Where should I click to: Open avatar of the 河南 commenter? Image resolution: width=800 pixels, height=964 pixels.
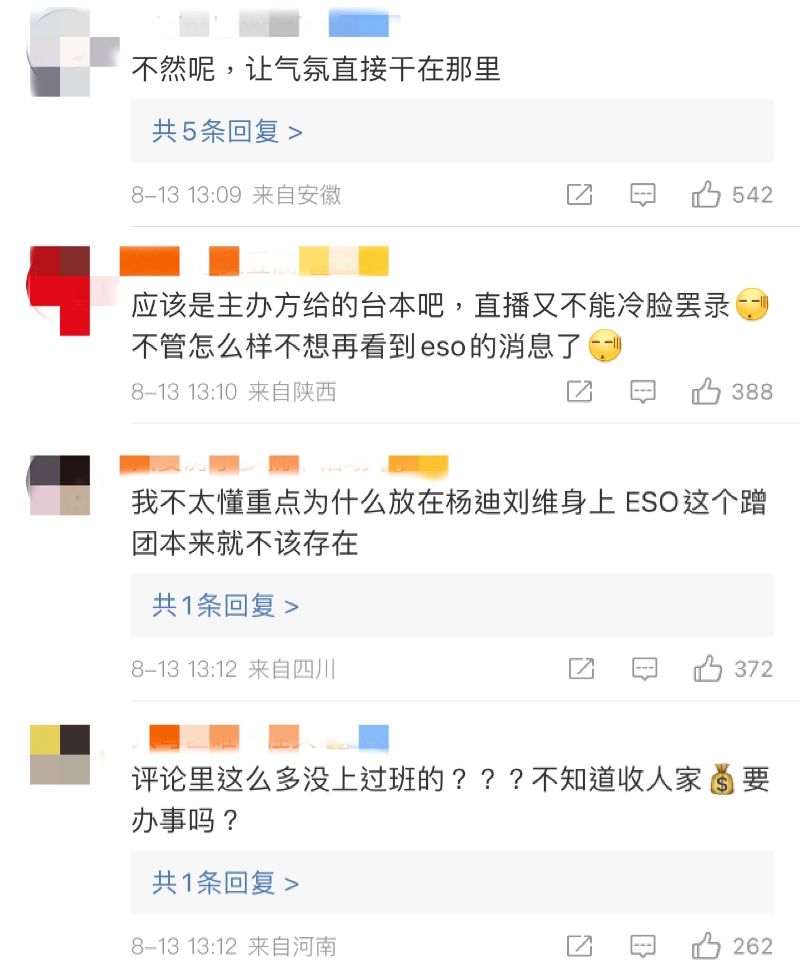[x=60, y=755]
